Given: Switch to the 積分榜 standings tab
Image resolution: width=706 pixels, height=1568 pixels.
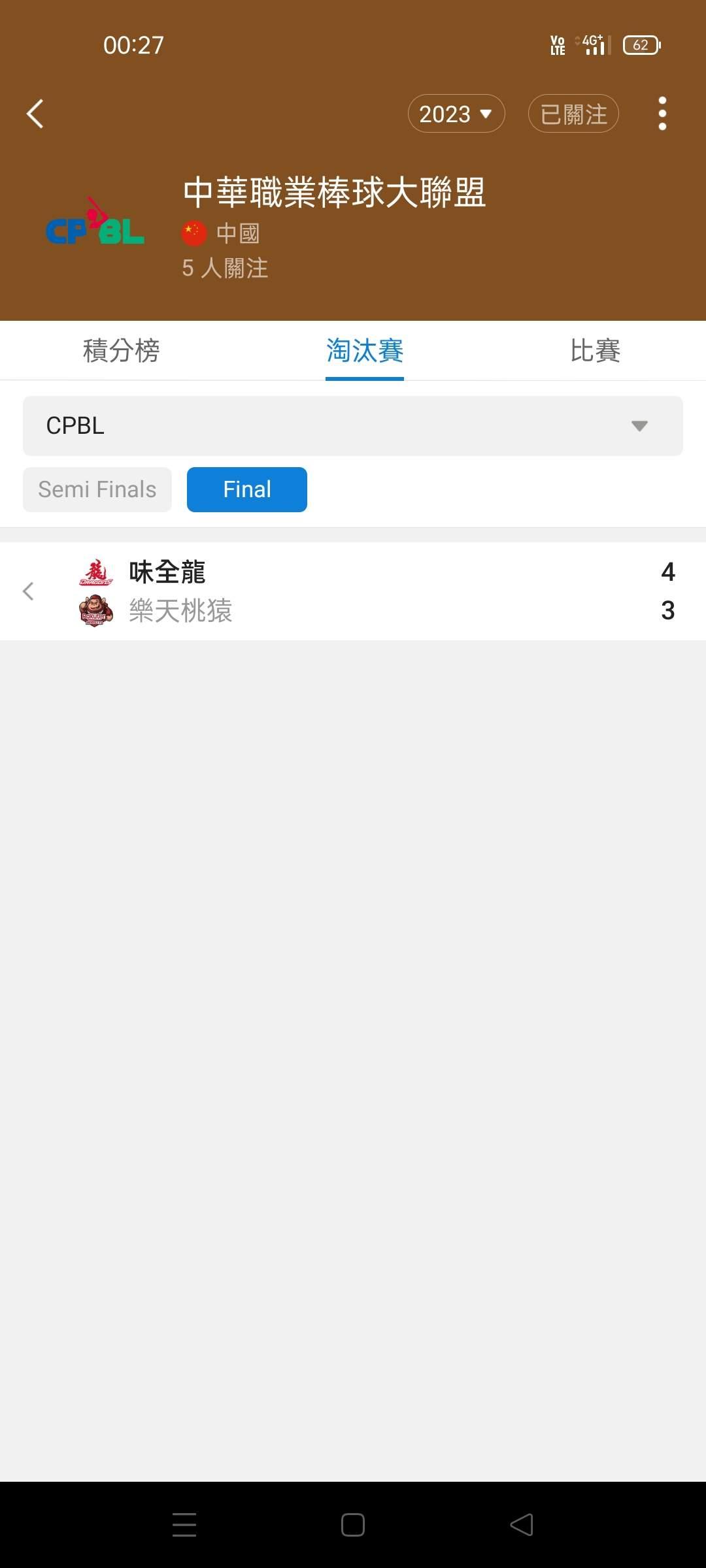Looking at the screenshot, I should [x=122, y=351].
